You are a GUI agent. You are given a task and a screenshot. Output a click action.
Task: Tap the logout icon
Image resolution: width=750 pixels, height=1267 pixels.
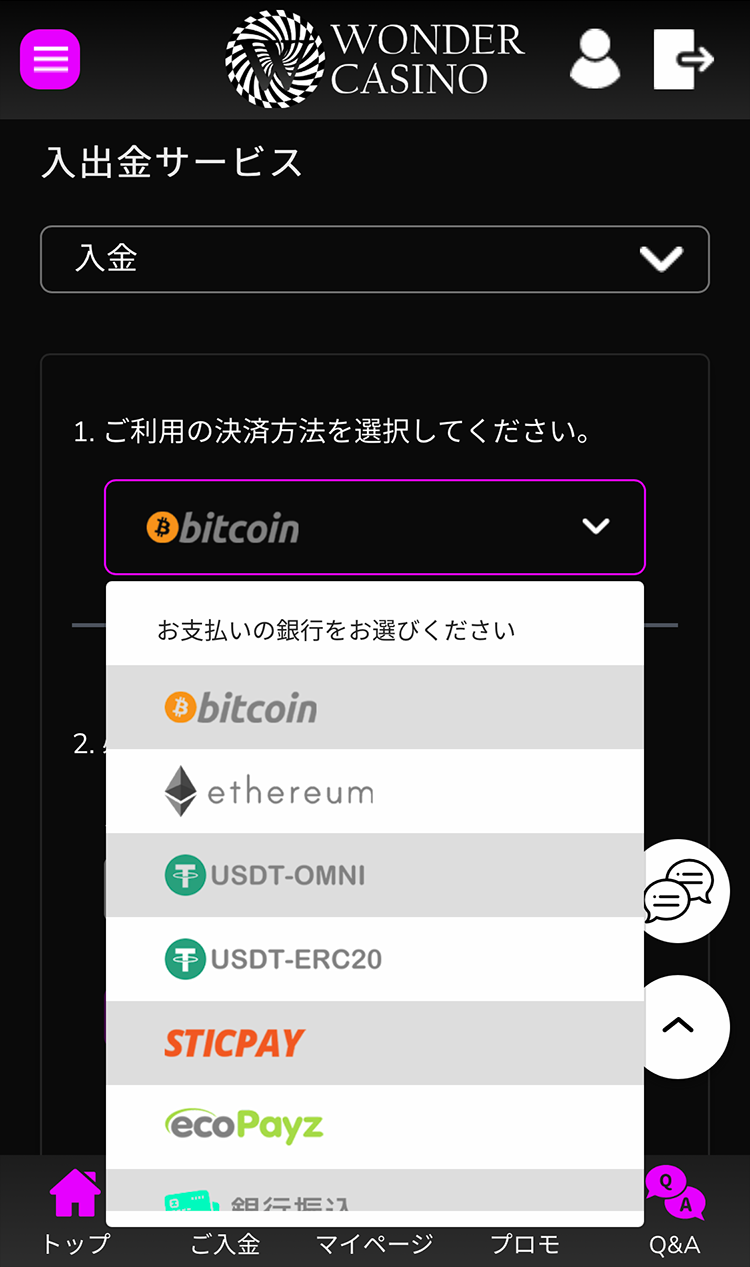click(683, 60)
